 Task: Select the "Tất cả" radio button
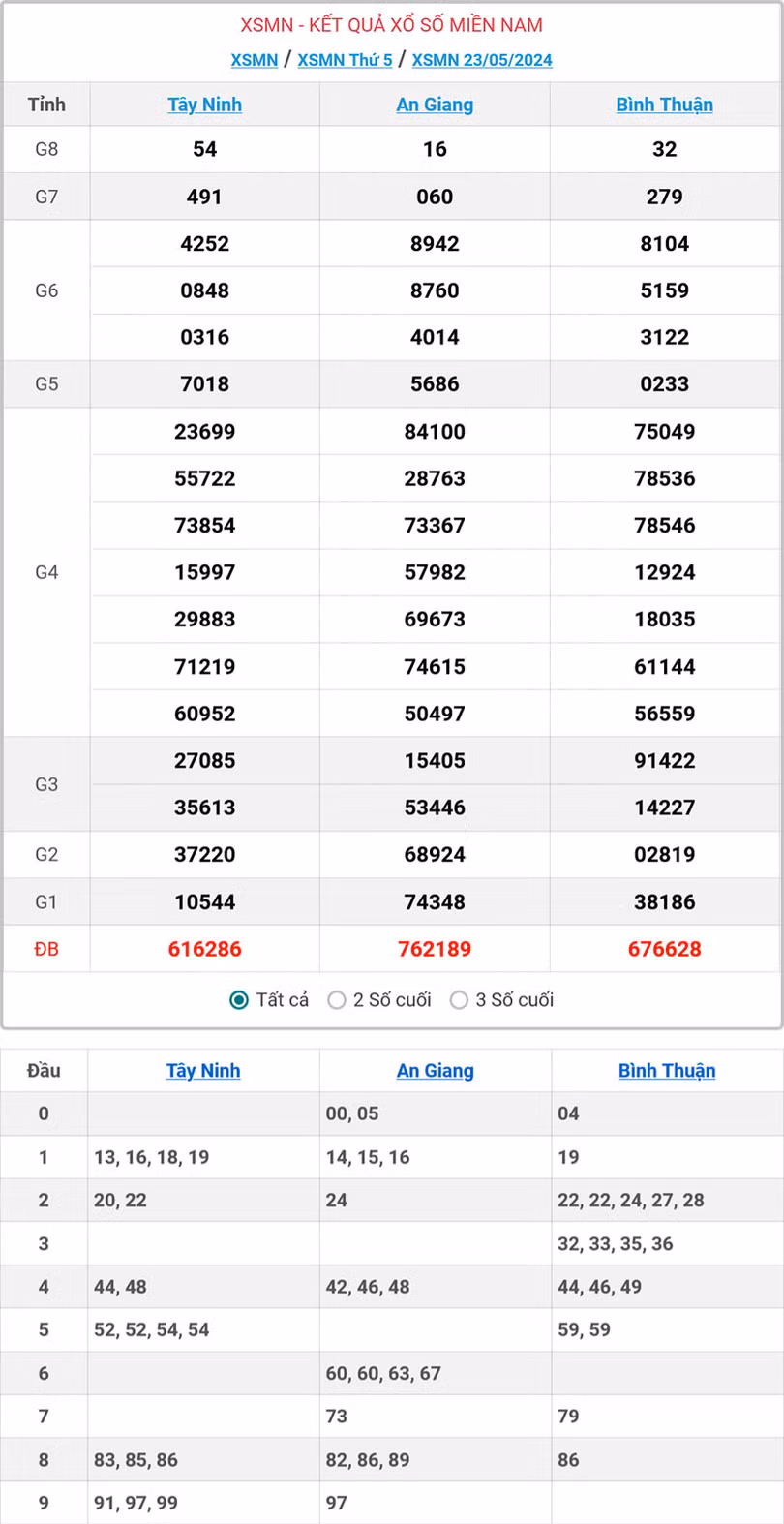(237, 999)
